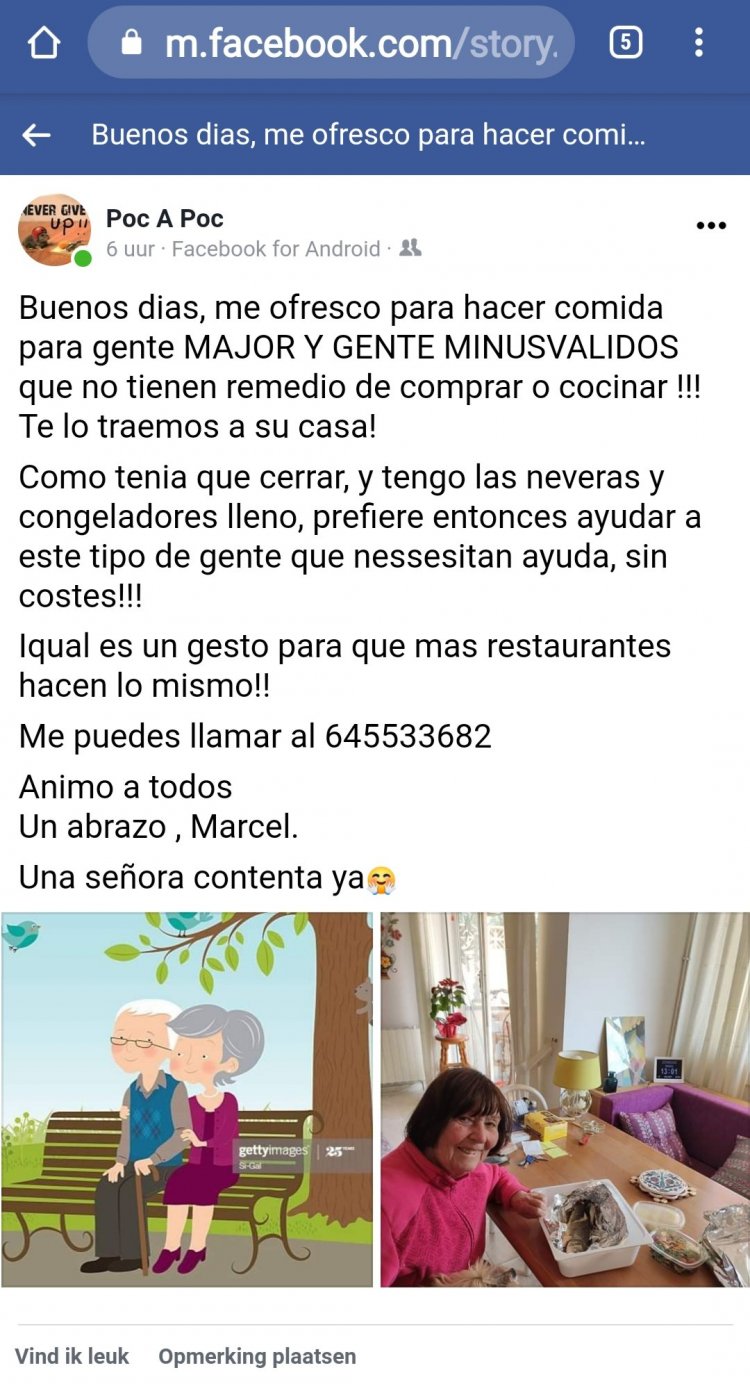Go to the browser home page
This screenshot has height=1384, width=750.
coord(44,43)
